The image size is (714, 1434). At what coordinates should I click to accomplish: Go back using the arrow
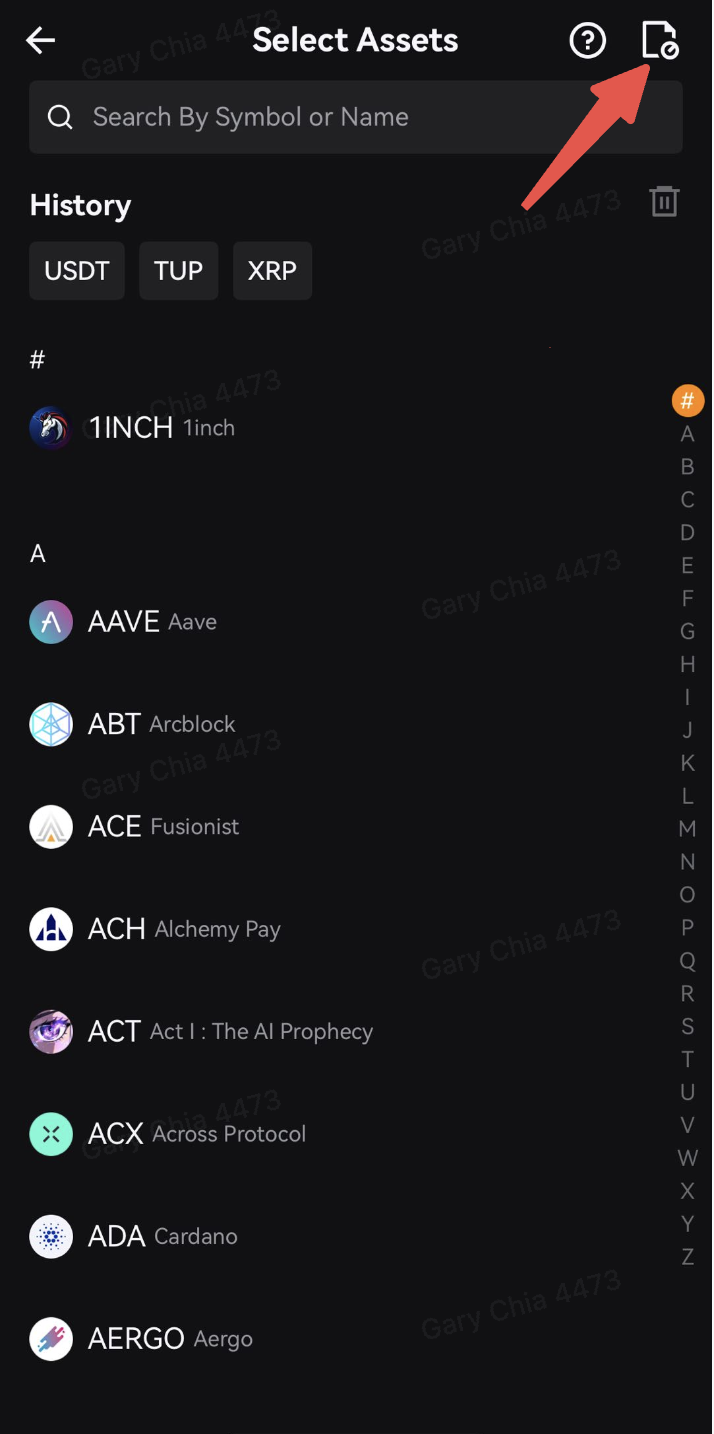coord(41,41)
